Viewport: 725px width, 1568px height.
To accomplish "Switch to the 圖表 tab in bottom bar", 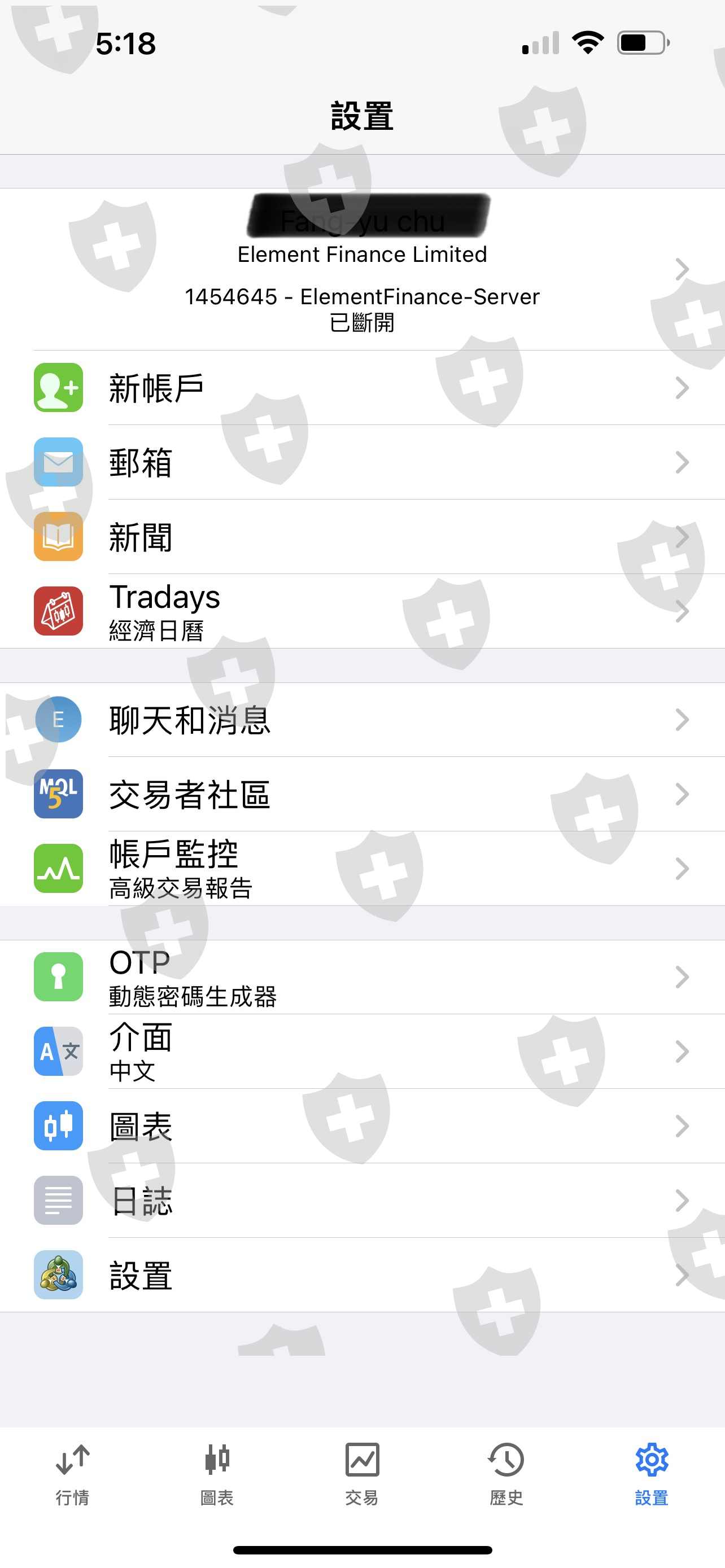I will [x=217, y=1475].
